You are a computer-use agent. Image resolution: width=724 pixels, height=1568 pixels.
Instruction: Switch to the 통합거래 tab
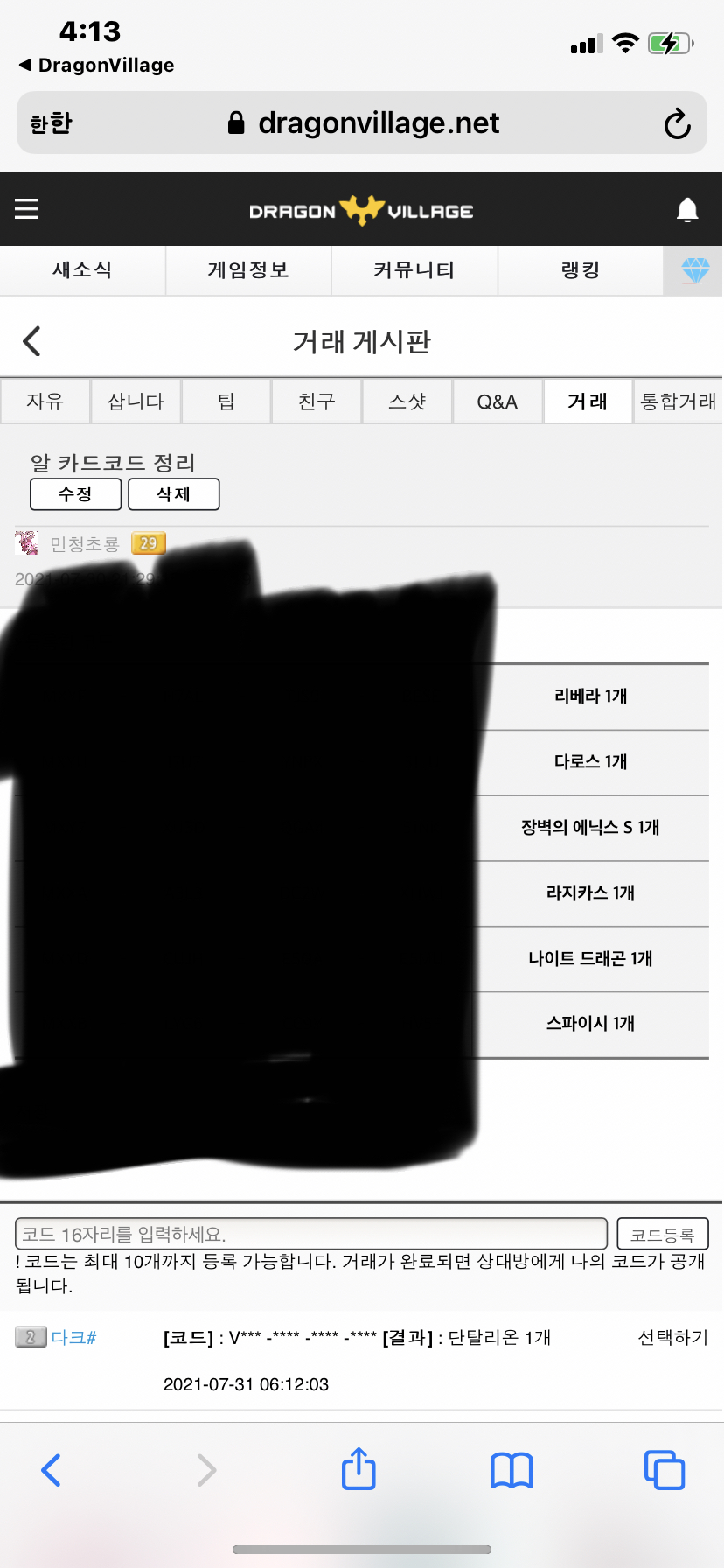coord(679,402)
